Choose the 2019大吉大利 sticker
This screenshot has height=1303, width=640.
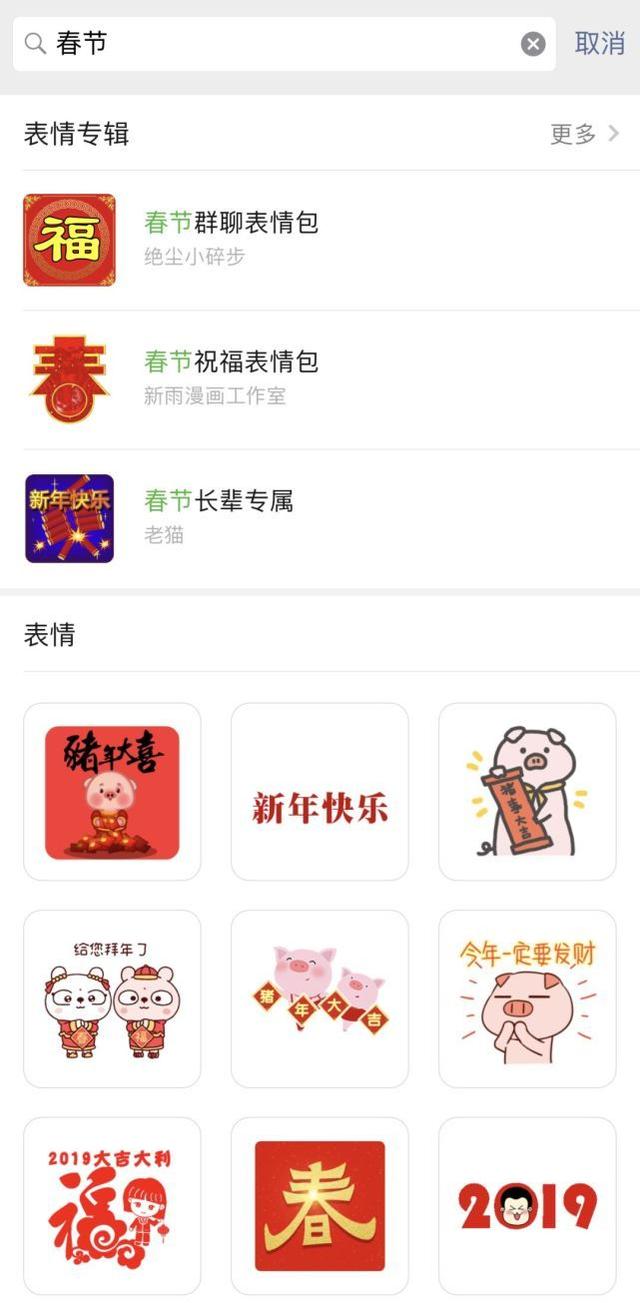tap(112, 1206)
